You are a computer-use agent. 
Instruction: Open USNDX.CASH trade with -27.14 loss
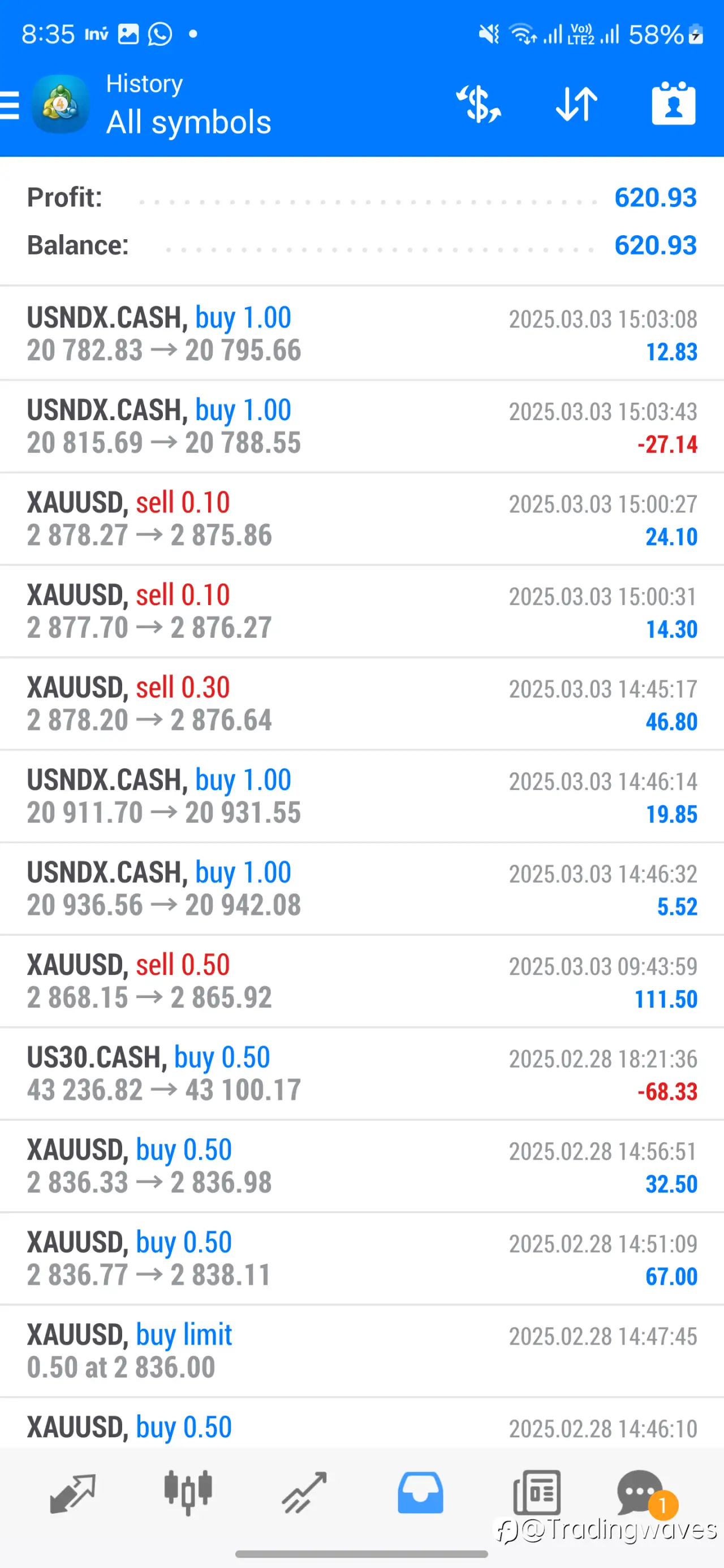[361, 426]
